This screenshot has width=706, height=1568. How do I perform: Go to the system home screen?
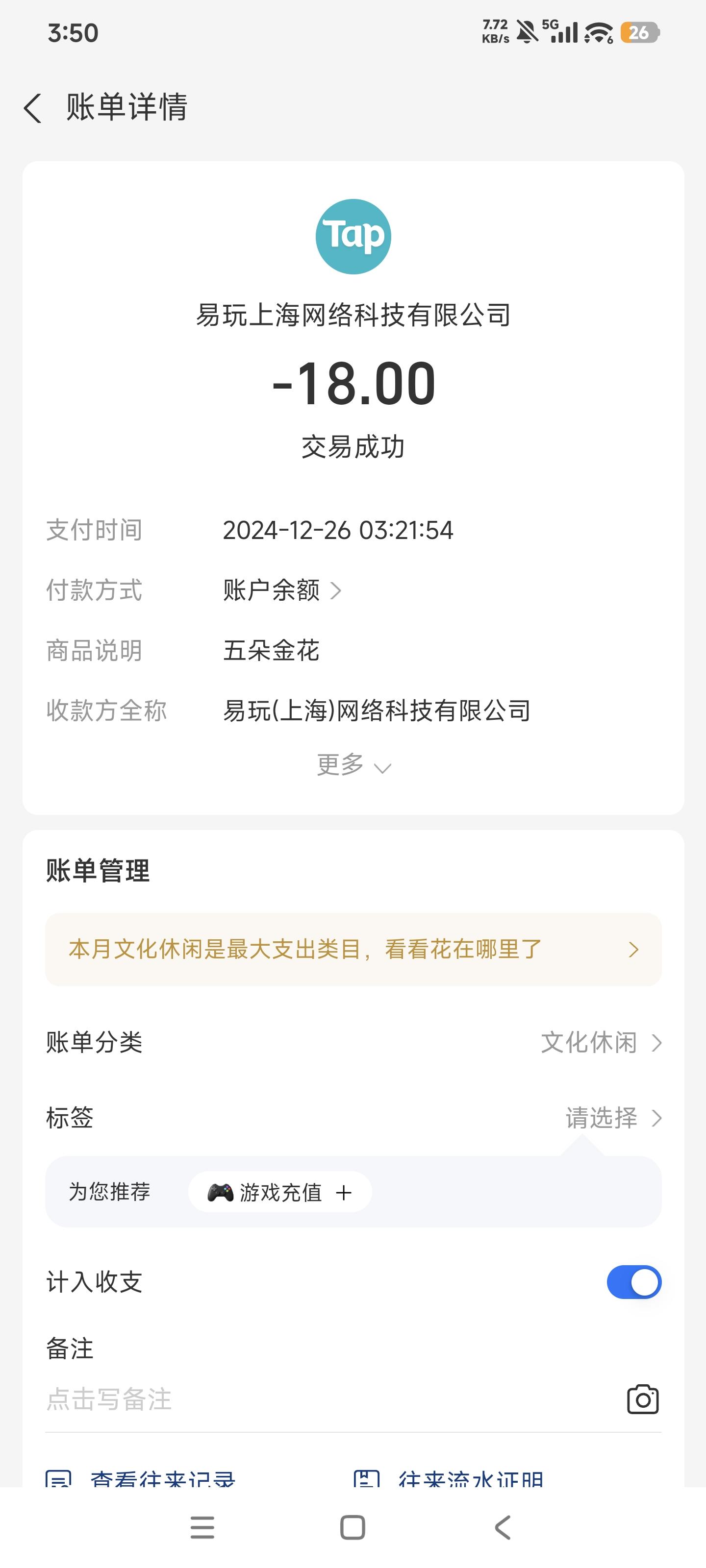pyautogui.click(x=353, y=1527)
